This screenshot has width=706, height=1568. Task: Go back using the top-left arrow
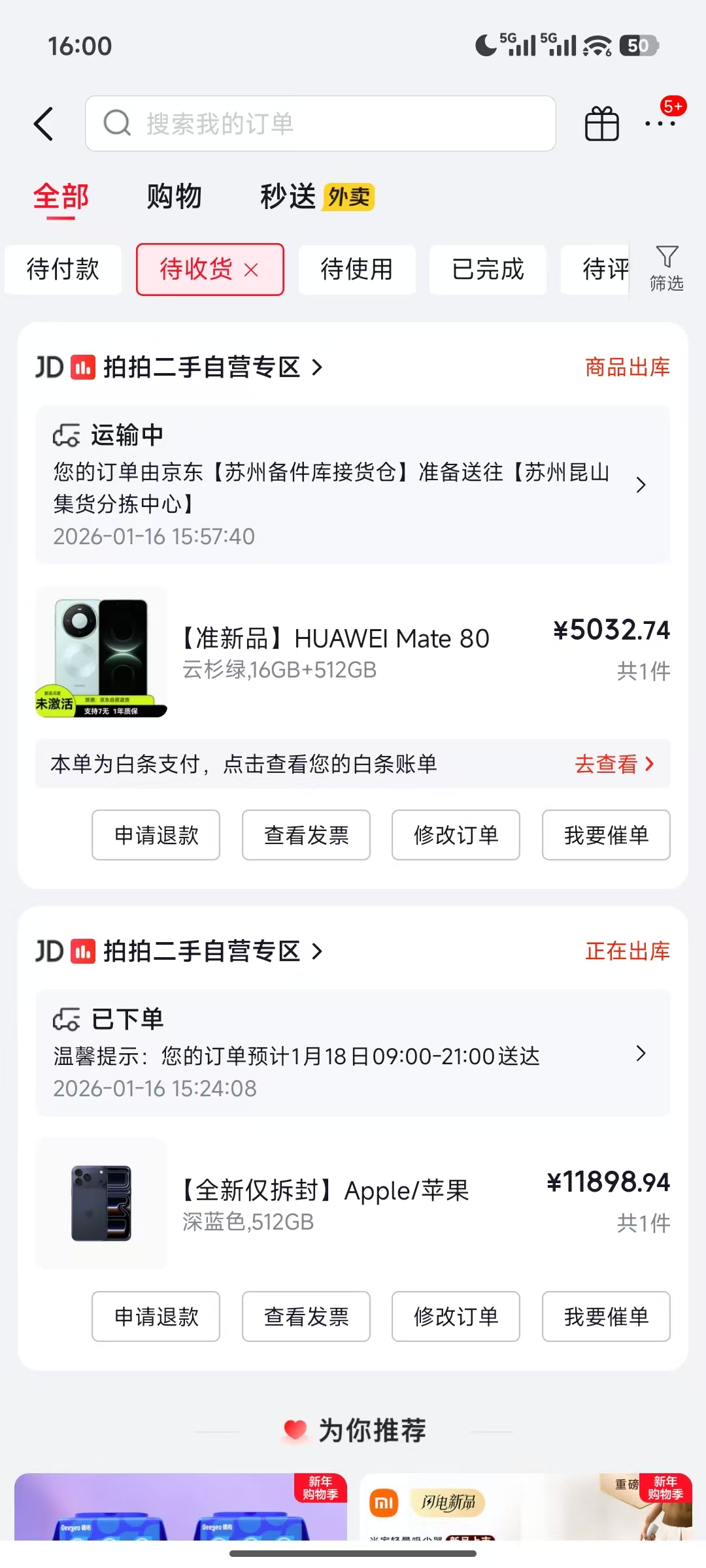[x=44, y=124]
